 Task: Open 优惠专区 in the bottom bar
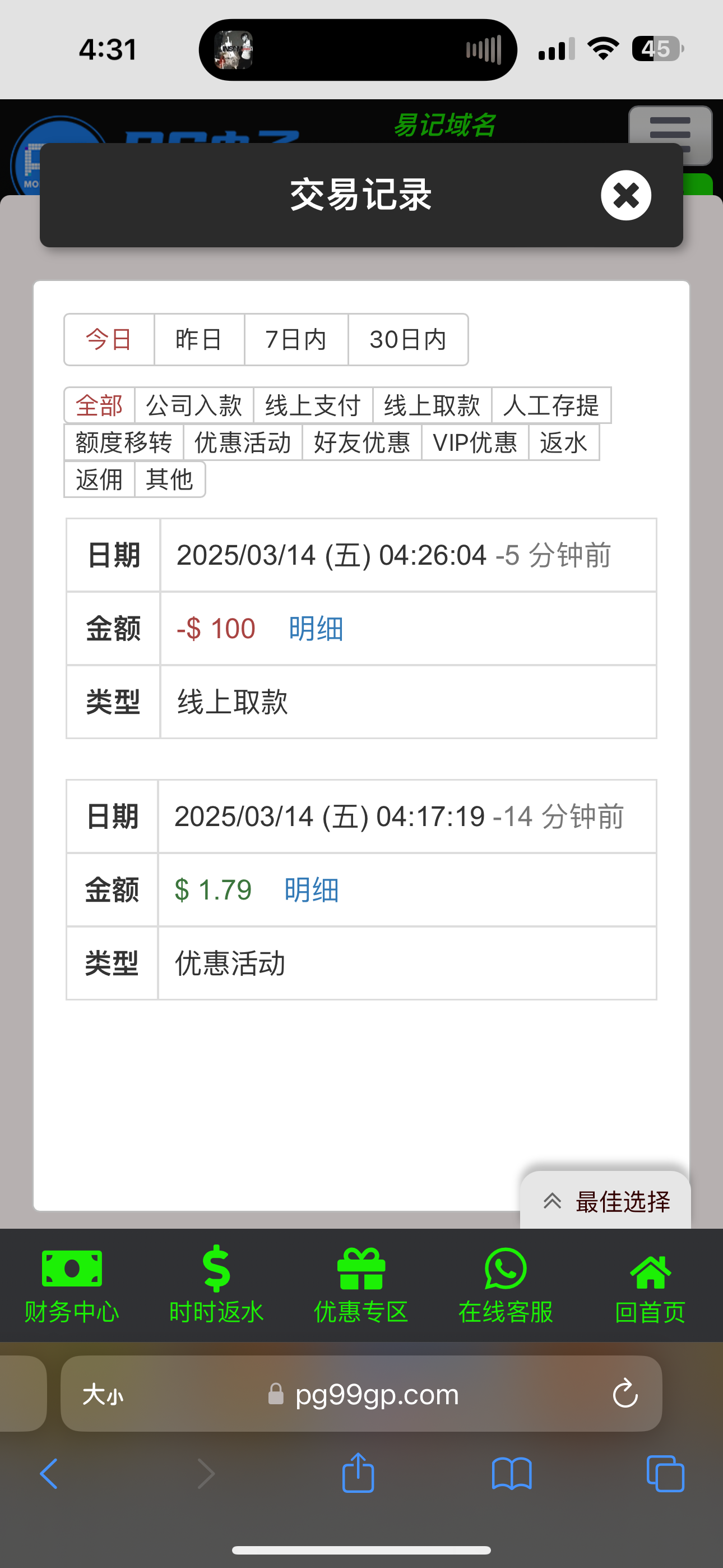coord(361,1285)
